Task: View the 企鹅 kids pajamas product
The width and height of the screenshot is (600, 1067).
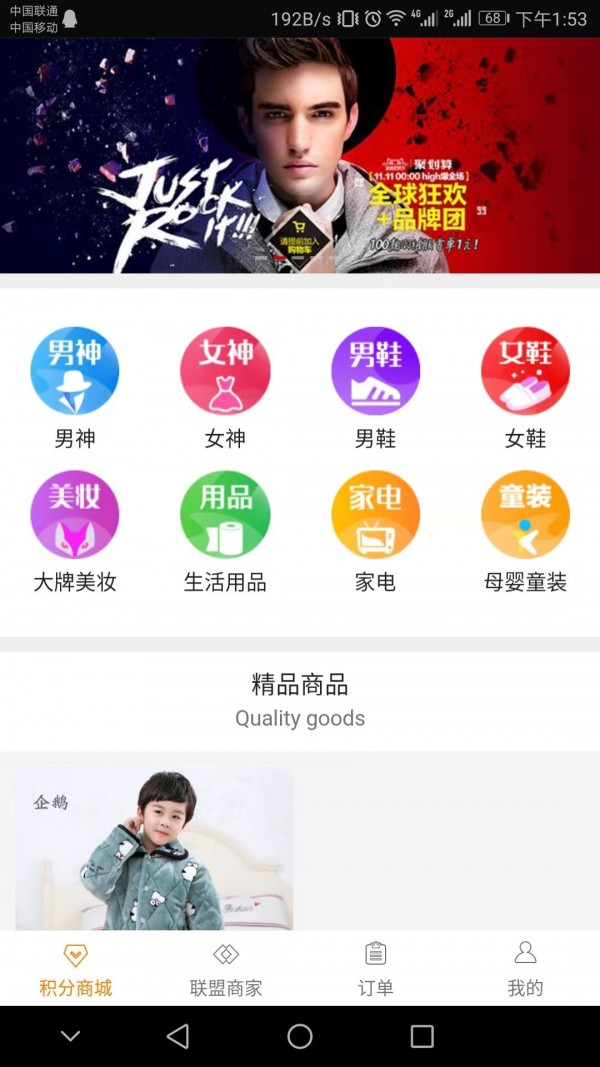Action: click(155, 850)
